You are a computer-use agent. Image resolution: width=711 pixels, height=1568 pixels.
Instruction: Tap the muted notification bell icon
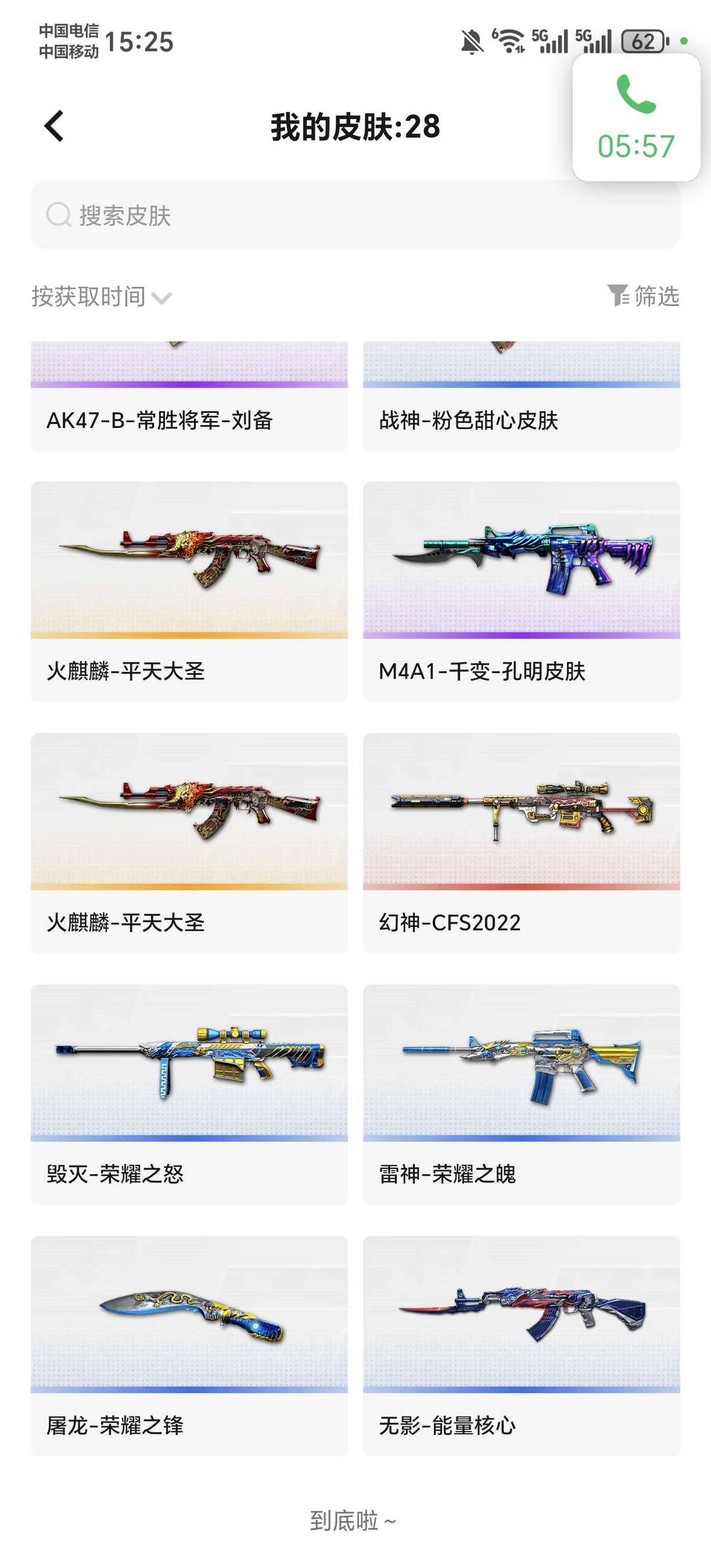coord(470,38)
